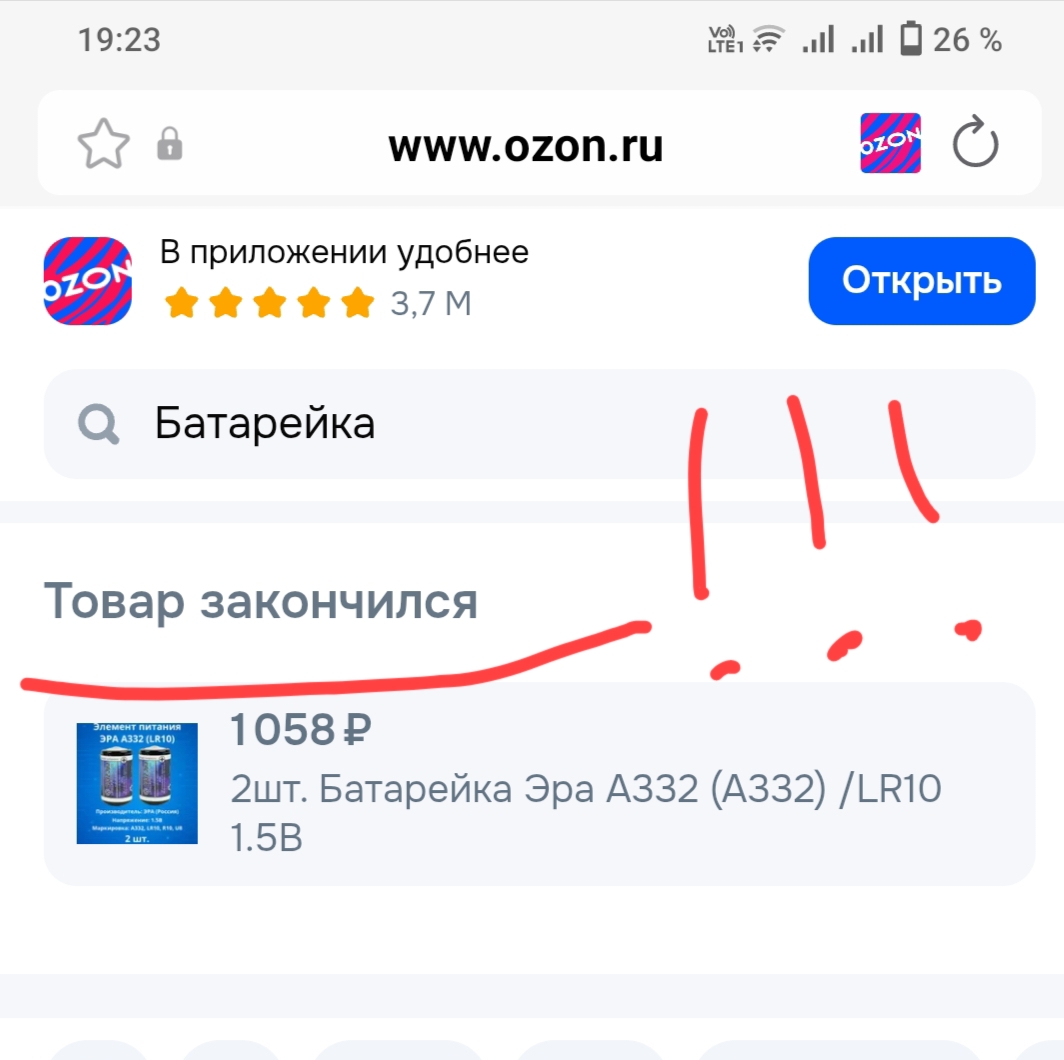The width and height of the screenshot is (1064, 1060).
Task: Reload the ozon.ru page
Action: pyautogui.click(x=974, y=146)
